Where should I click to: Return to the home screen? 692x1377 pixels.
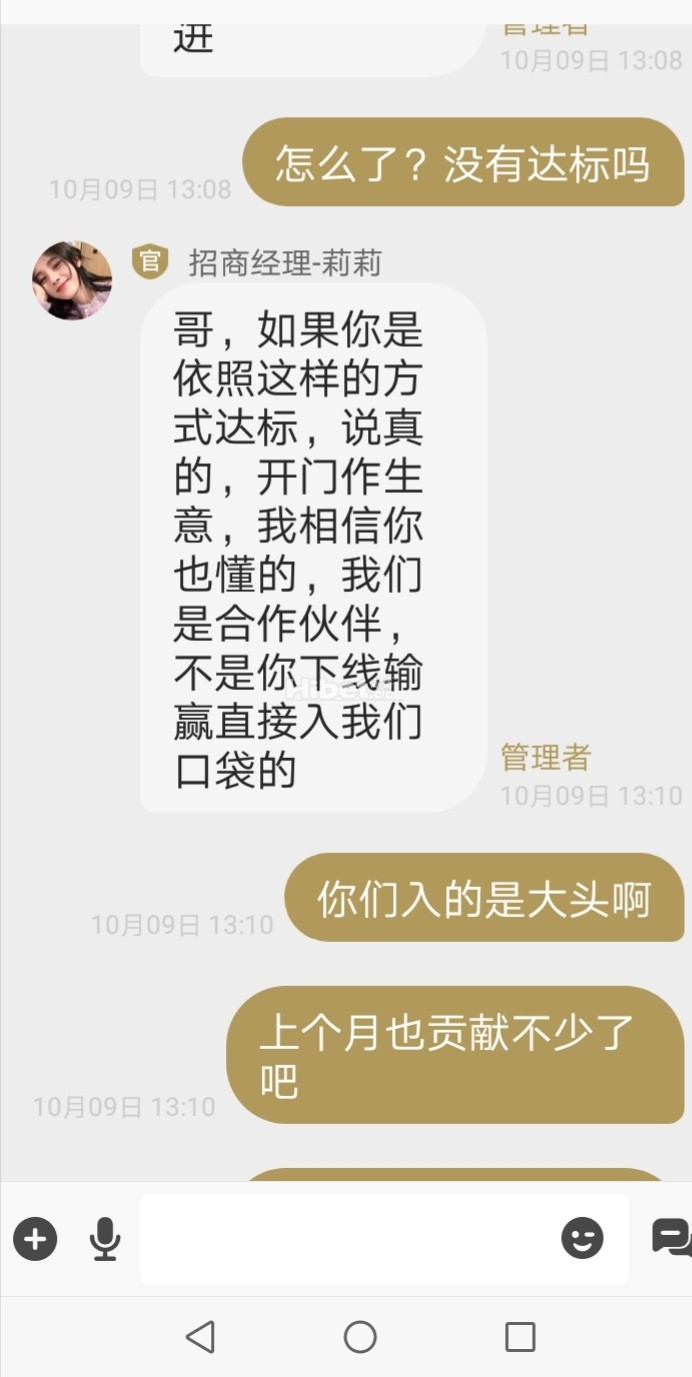pyautogui.click(x=360, y=1337)
